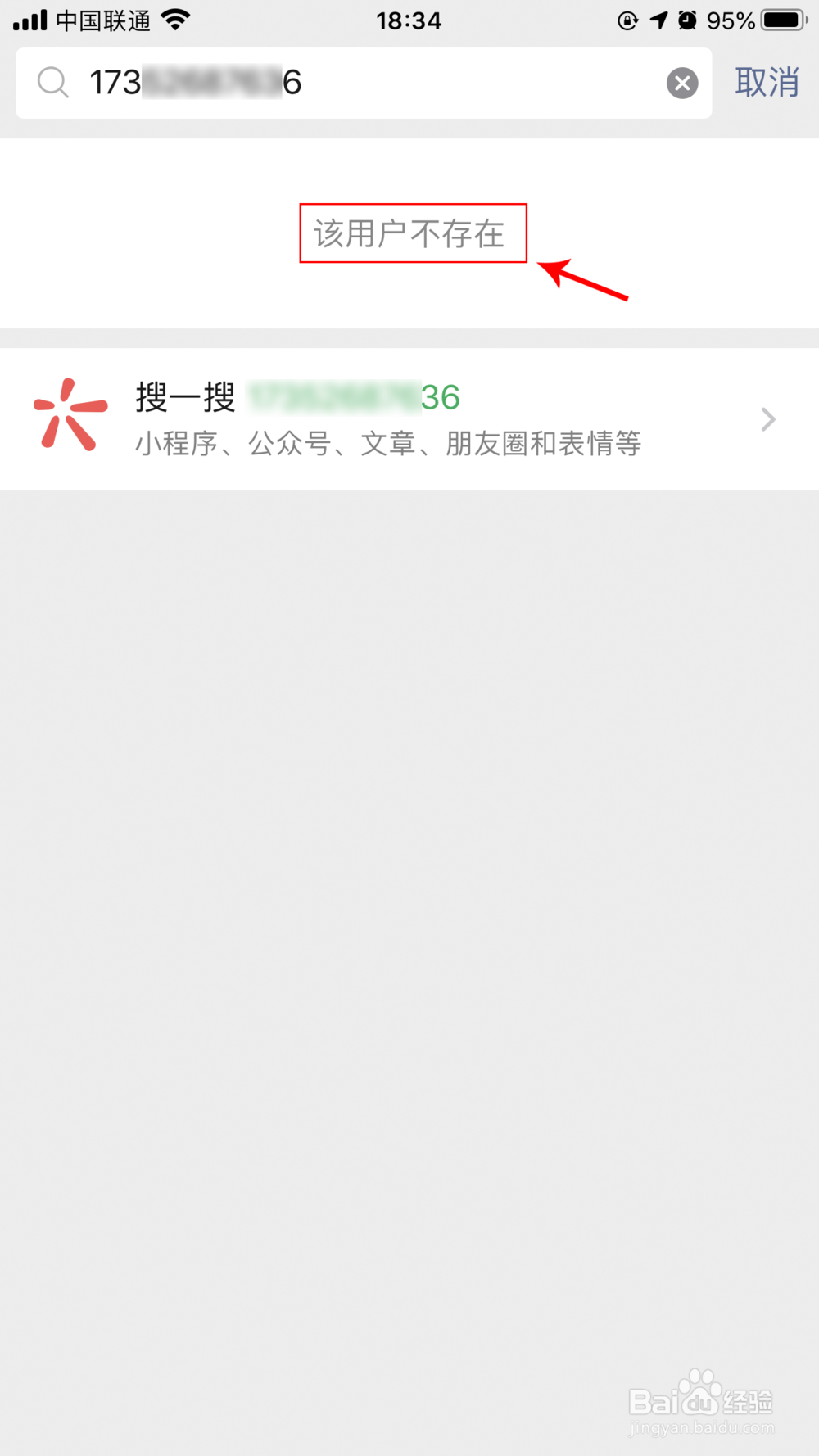The height and width of the screenshot is (1456, 819).
Task: Clear the search field using the X icon
Action: pos(682,82)
